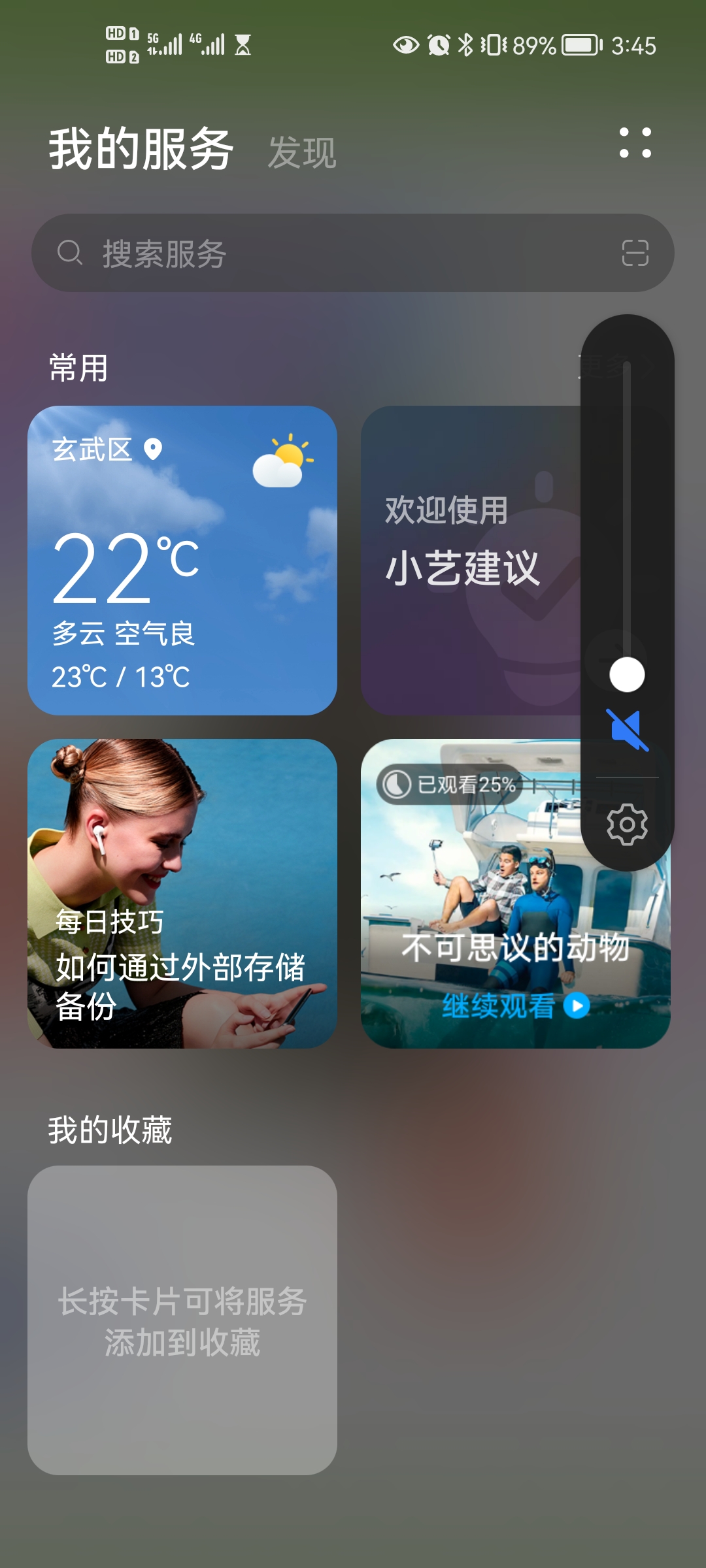This screenshot has height=1568, width=706.
Task: Open volume settings gear icon
Action: (x=627, y=825)
